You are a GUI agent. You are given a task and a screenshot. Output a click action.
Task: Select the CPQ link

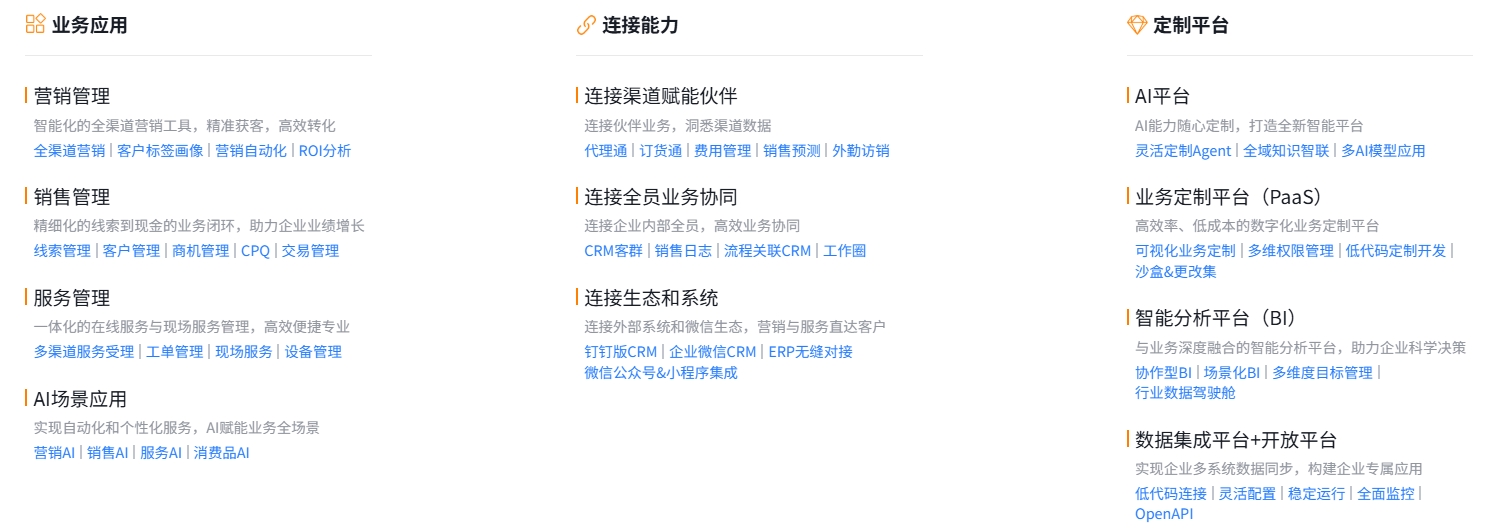coord(255,251)
